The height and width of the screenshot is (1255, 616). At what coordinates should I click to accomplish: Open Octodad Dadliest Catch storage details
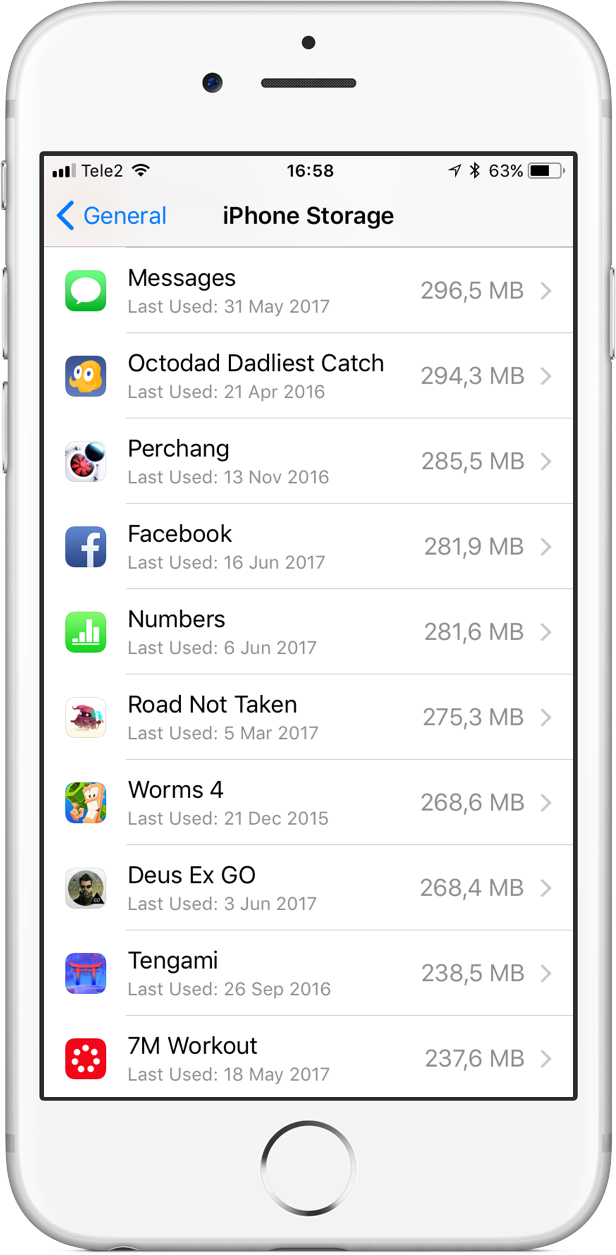pos(308,376)
